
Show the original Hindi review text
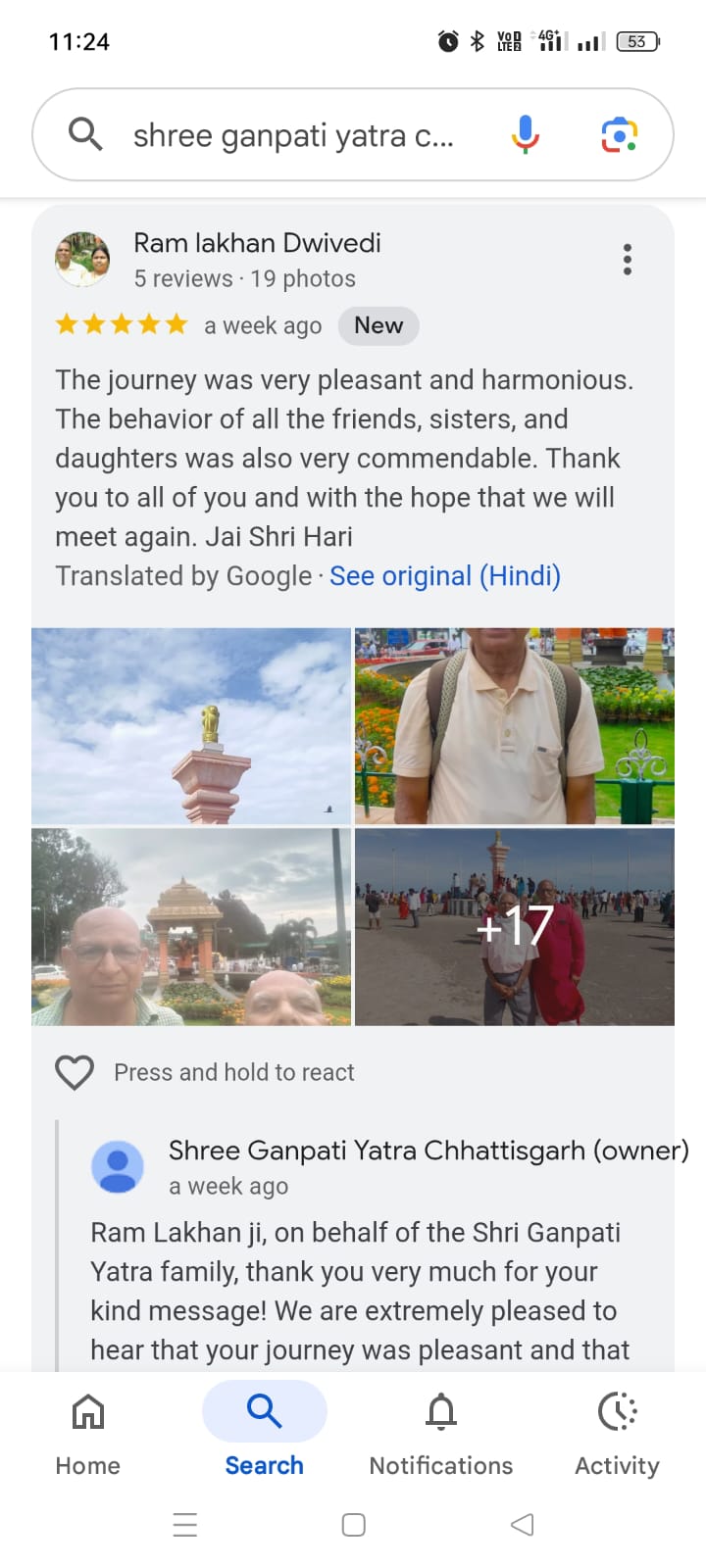(445, 576)
